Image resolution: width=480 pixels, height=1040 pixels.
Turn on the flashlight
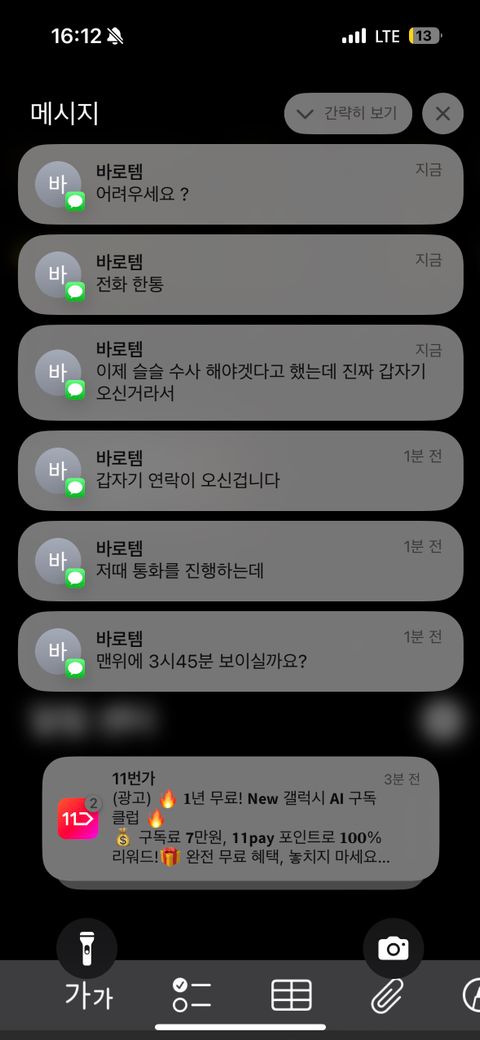pos(87,948)
